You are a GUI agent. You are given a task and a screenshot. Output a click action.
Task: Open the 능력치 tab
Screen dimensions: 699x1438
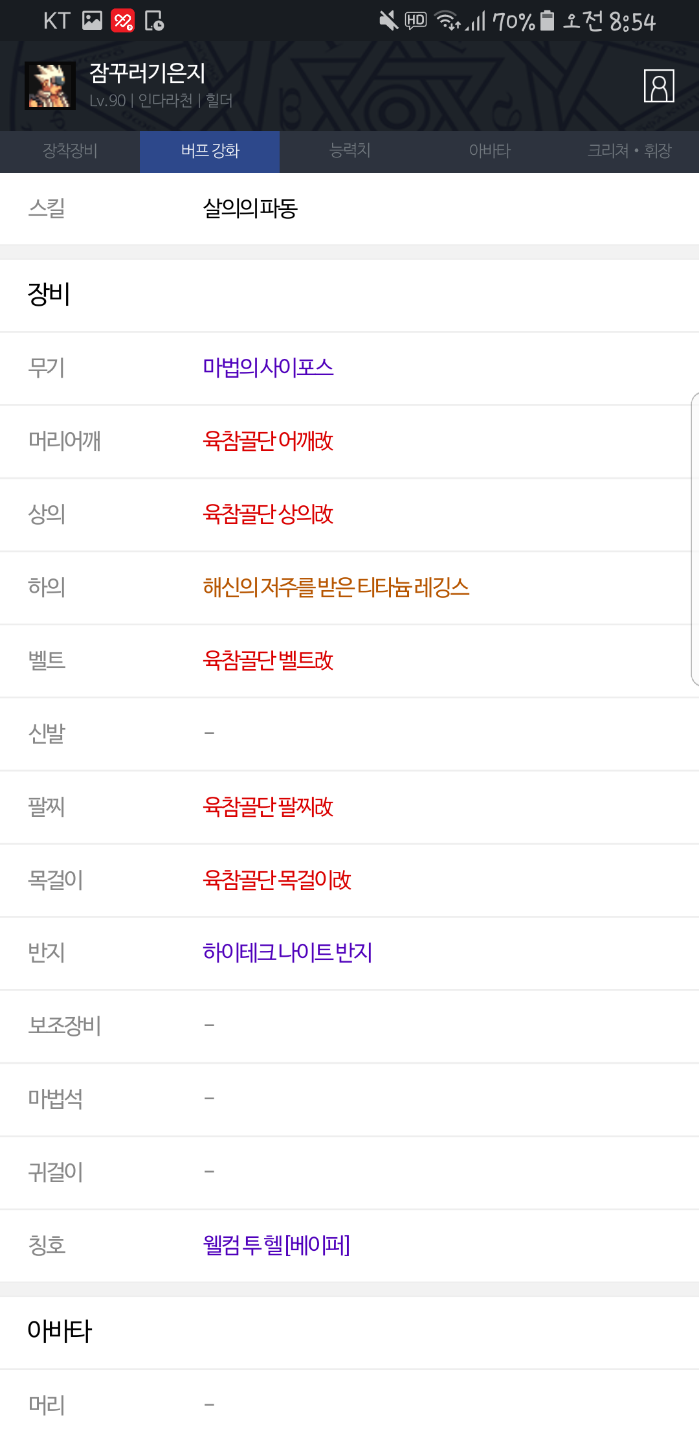(350, 151)
